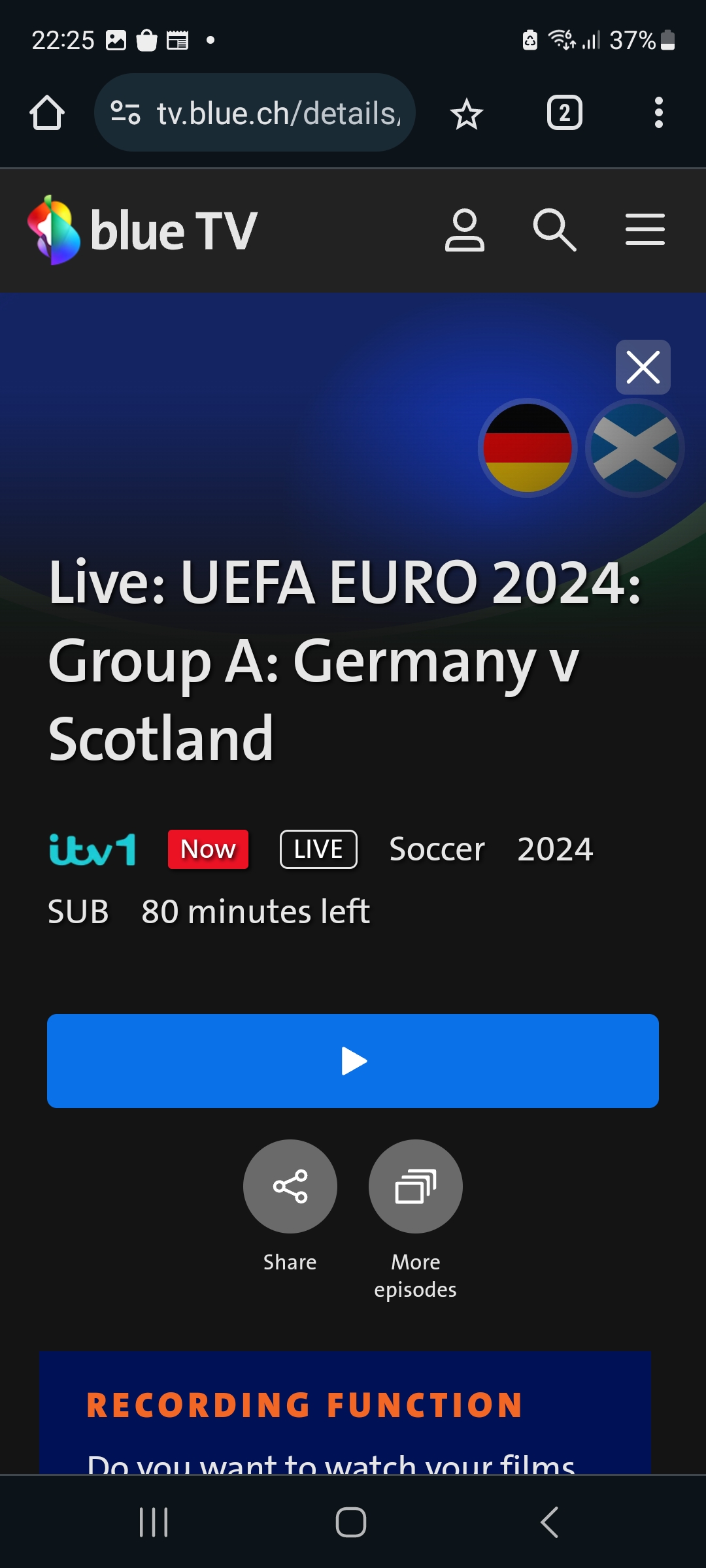This screenshot has width=706, height=1568.
Task: Play the Germany v Scotland live stream
Action: [353, 1060]
